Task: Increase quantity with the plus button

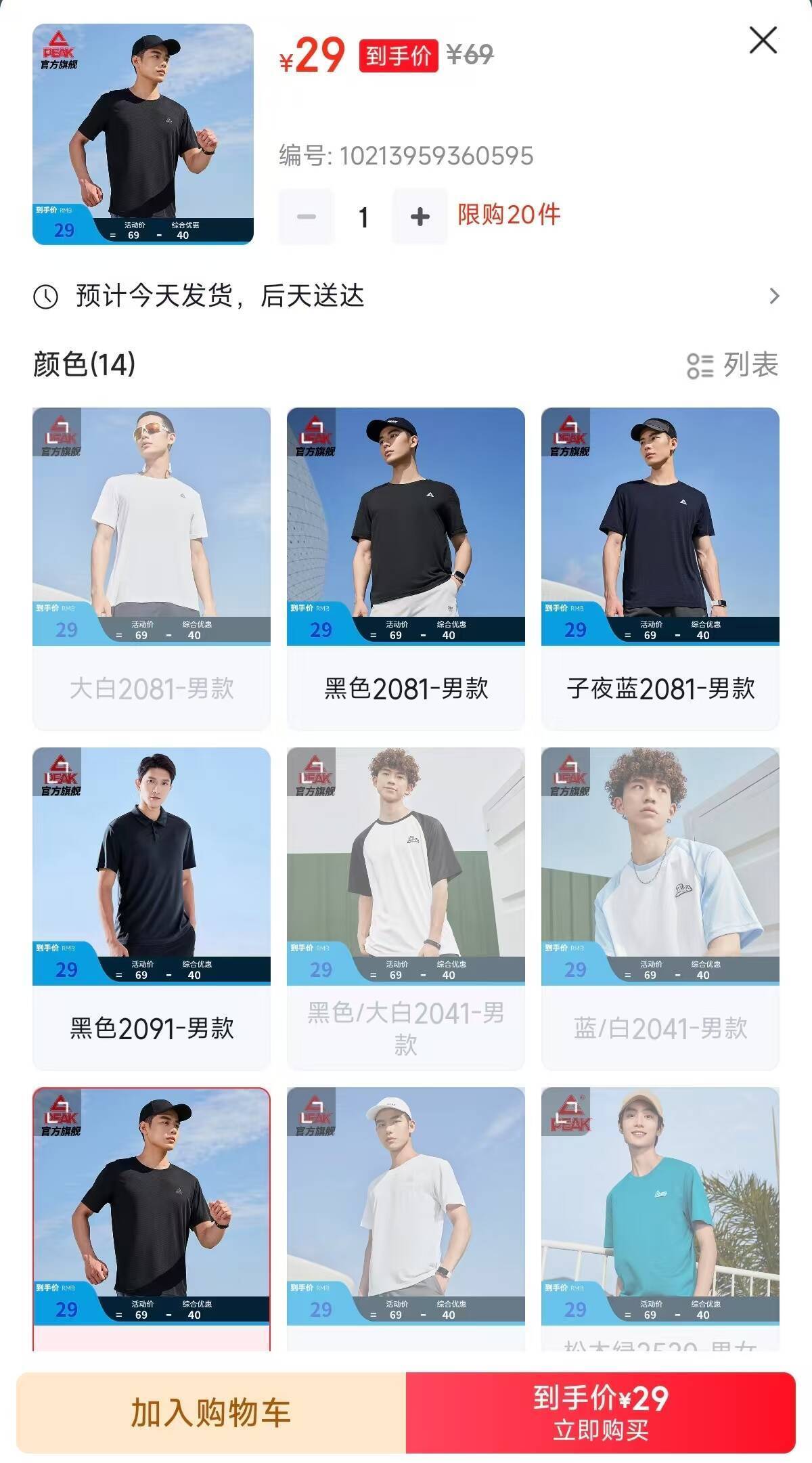Action: [420, 217]
